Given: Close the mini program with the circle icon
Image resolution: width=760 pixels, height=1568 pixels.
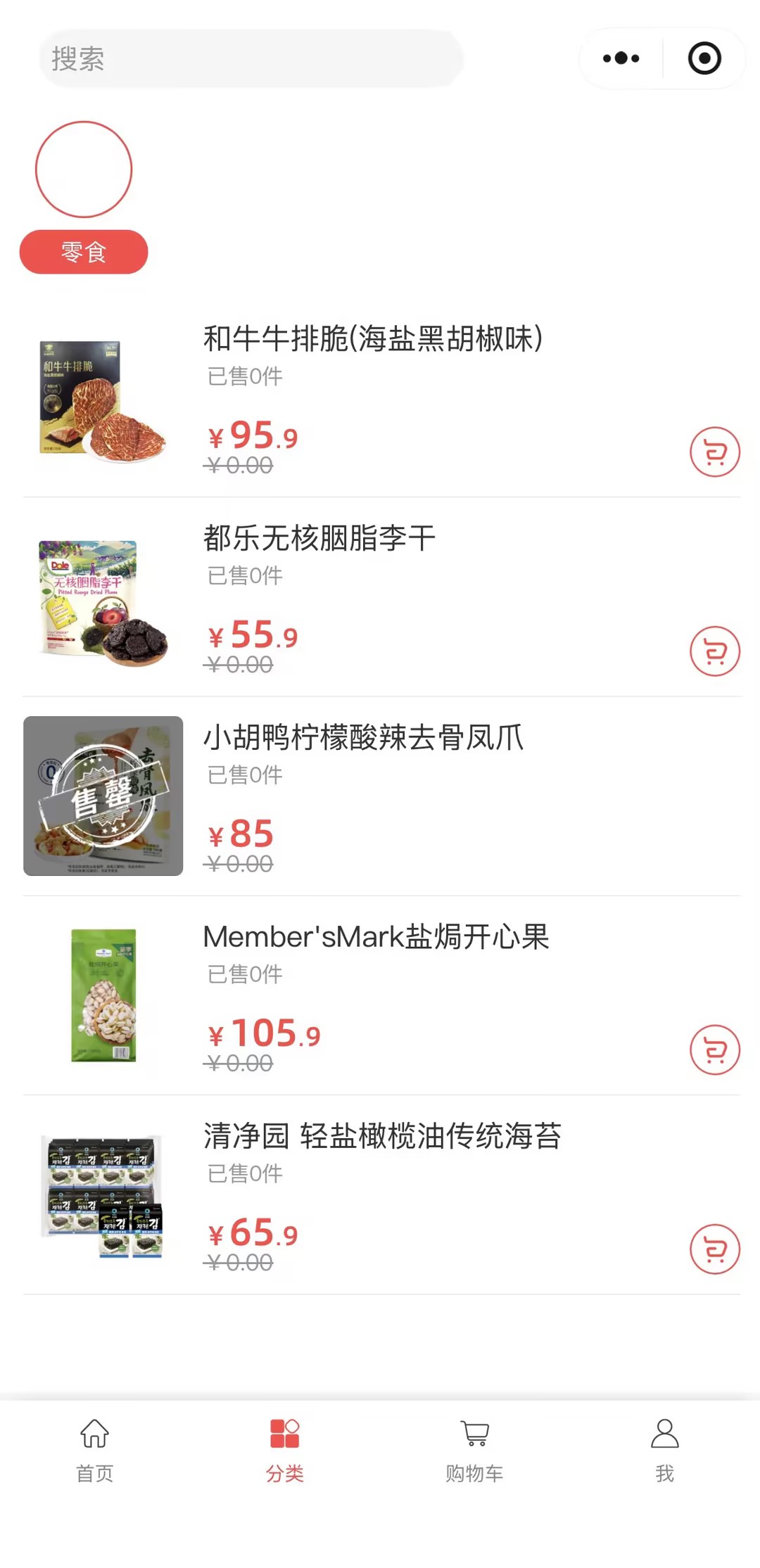Looking at the screenshot, I should click(704, 58).
